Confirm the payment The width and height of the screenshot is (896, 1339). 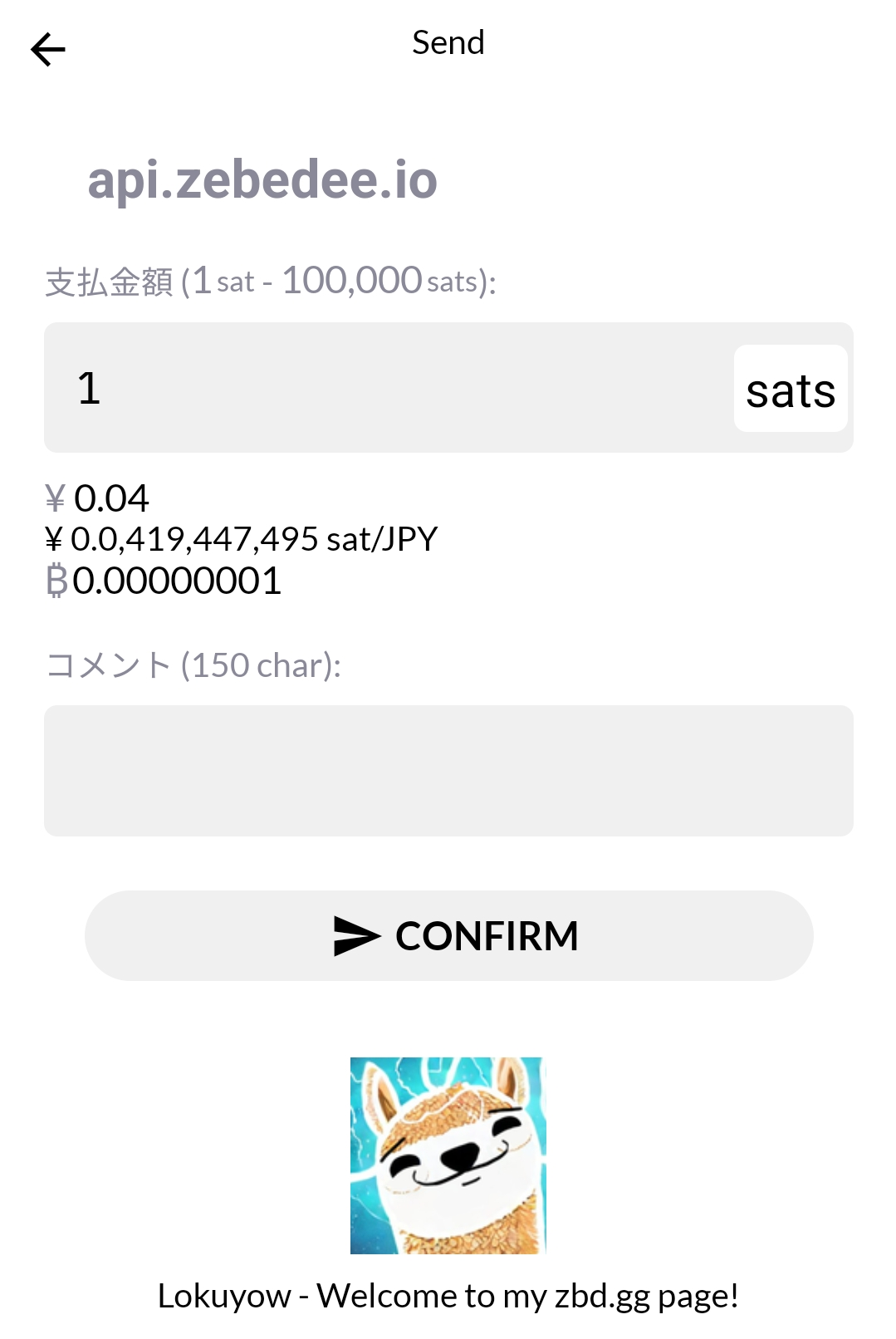pyautogui.click(x=448, y=935)
